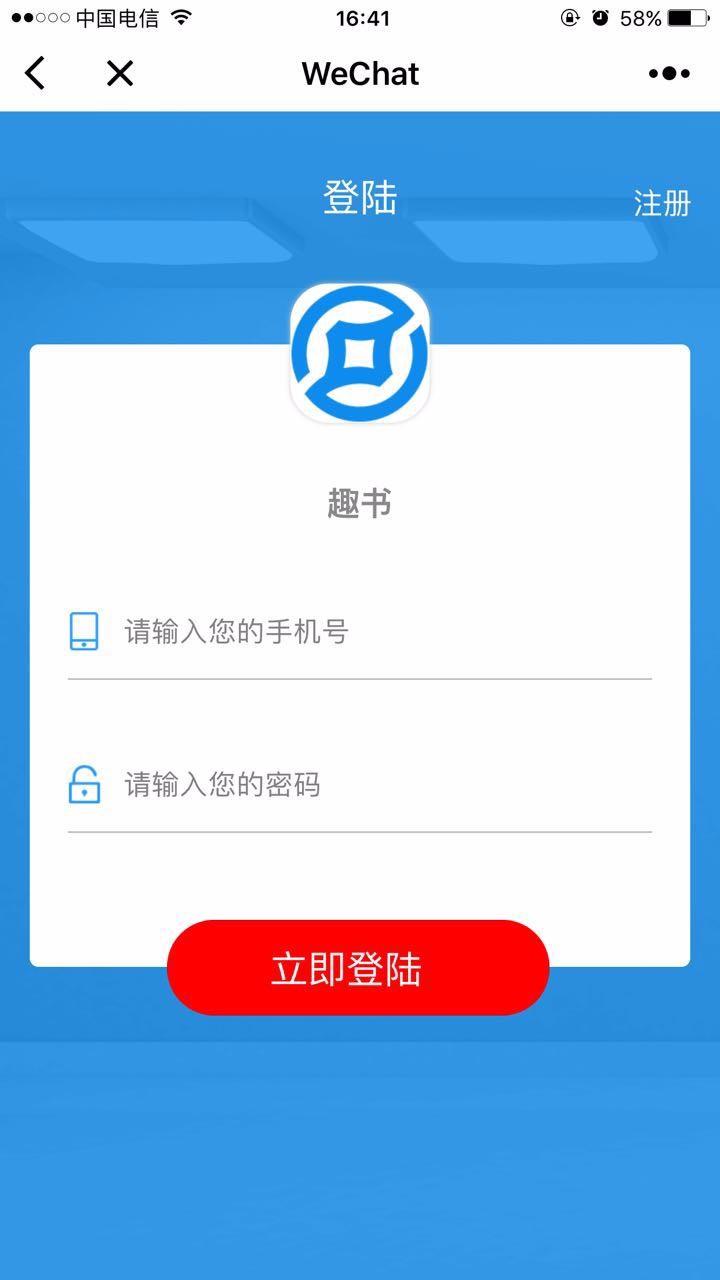720x1280 pixels.
Task: Go back using the WeChat back arrow
Action: coord(36,73)
